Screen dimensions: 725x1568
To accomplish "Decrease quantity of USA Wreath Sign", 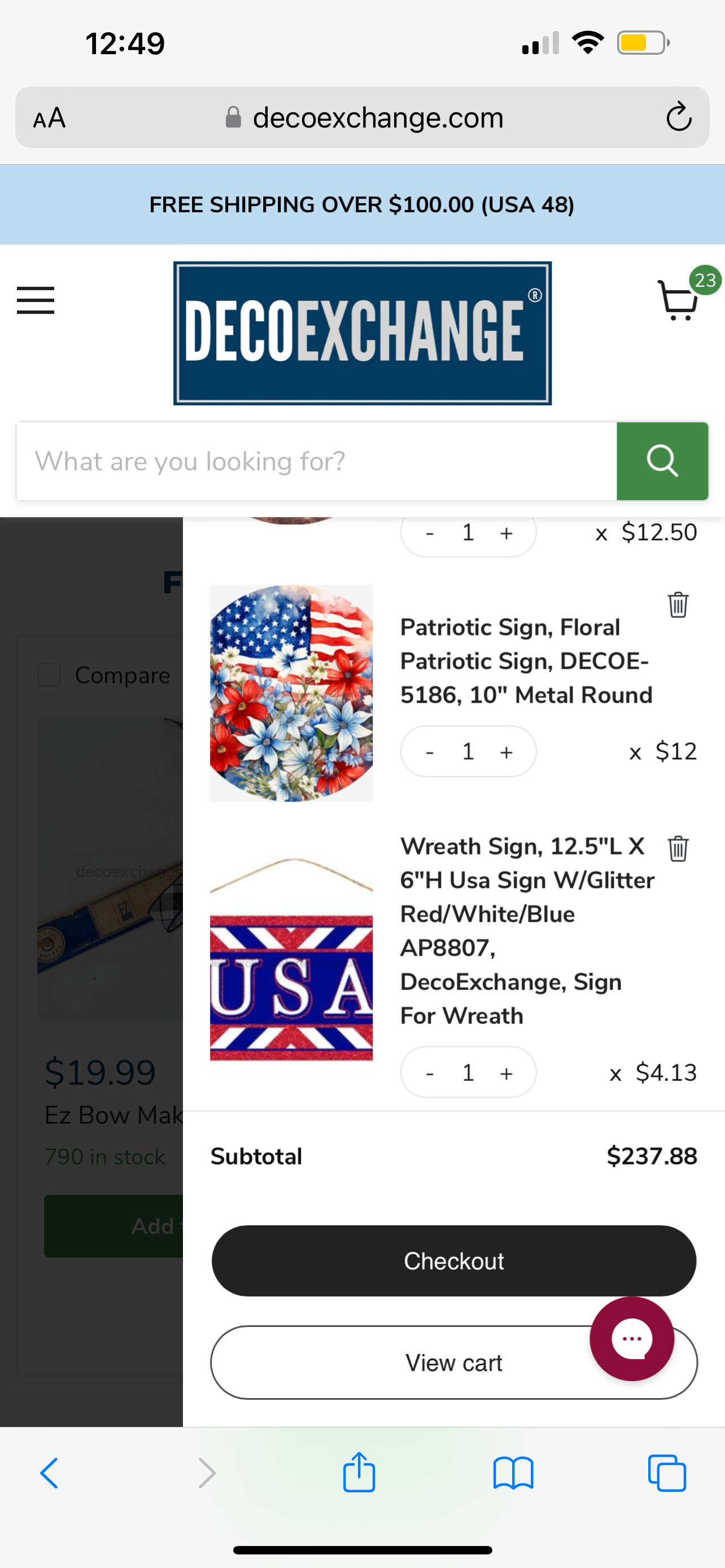I will pyautogui.click(x=430, y=1073).
